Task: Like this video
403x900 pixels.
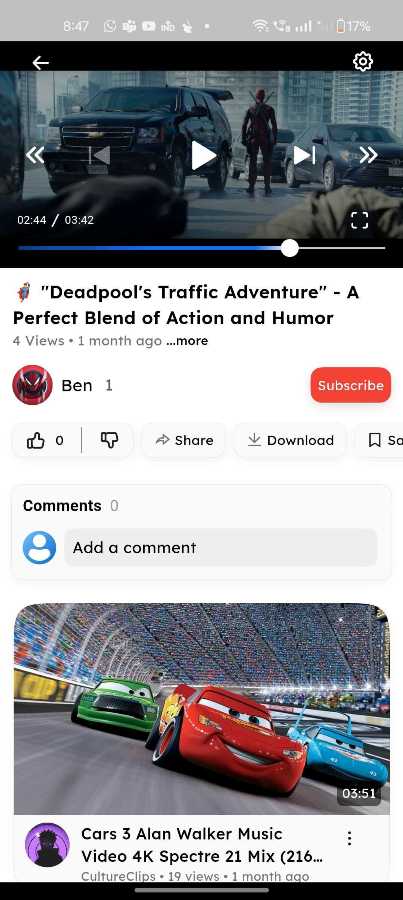Action: coord(46,440)
